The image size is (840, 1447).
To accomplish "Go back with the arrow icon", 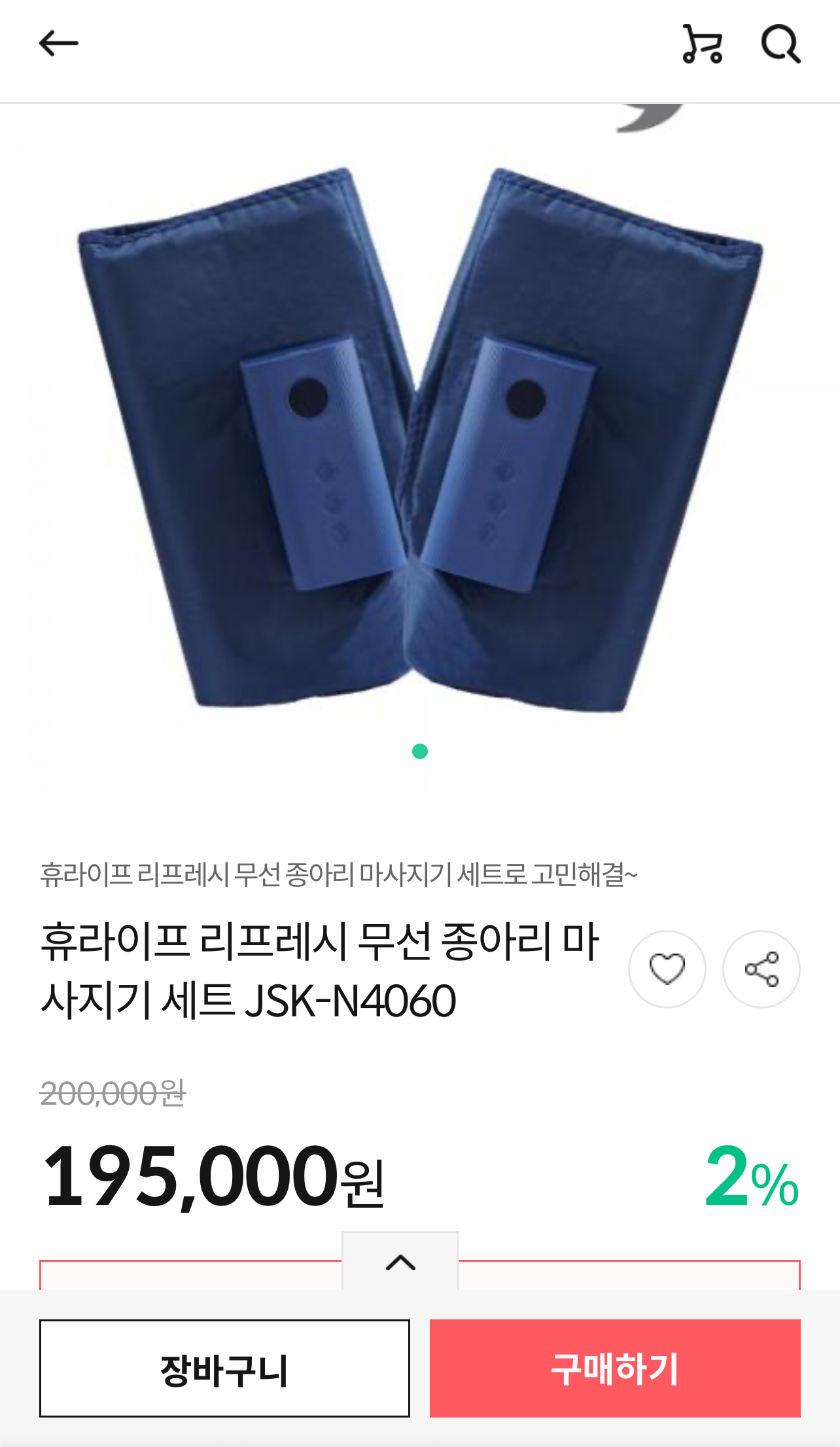I will click(59, 45).
